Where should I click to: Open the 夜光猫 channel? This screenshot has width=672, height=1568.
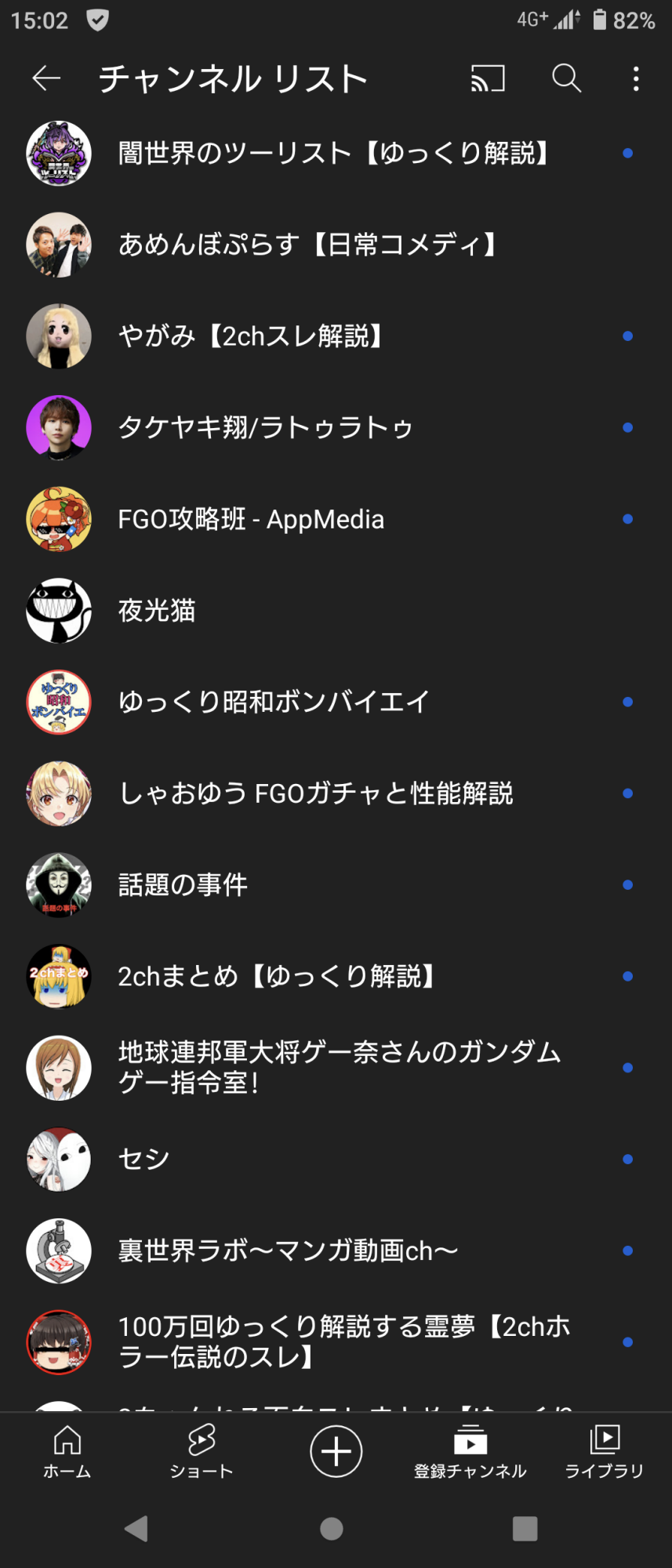[157, 611]
